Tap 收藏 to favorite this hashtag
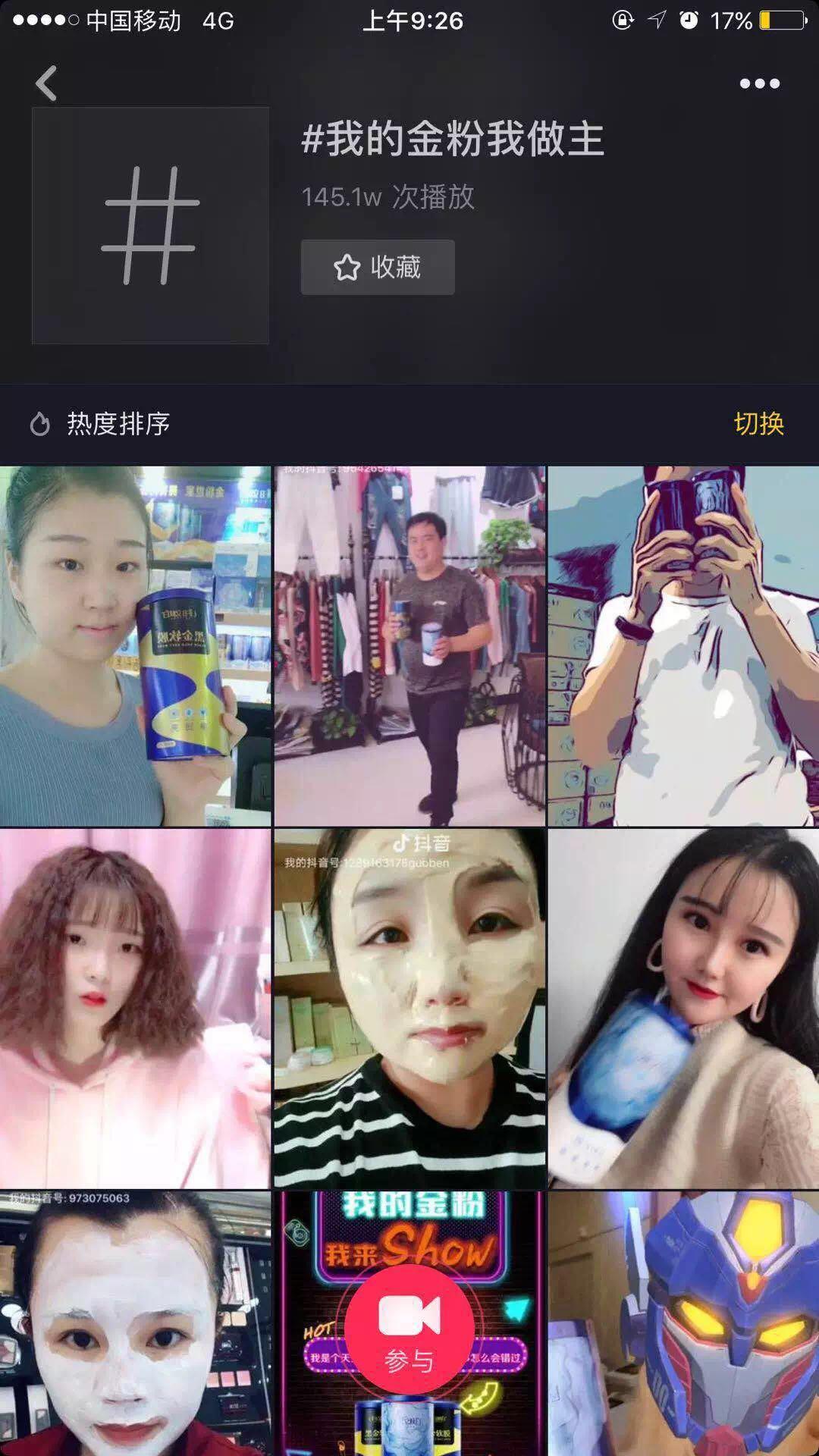 point(378,268)
